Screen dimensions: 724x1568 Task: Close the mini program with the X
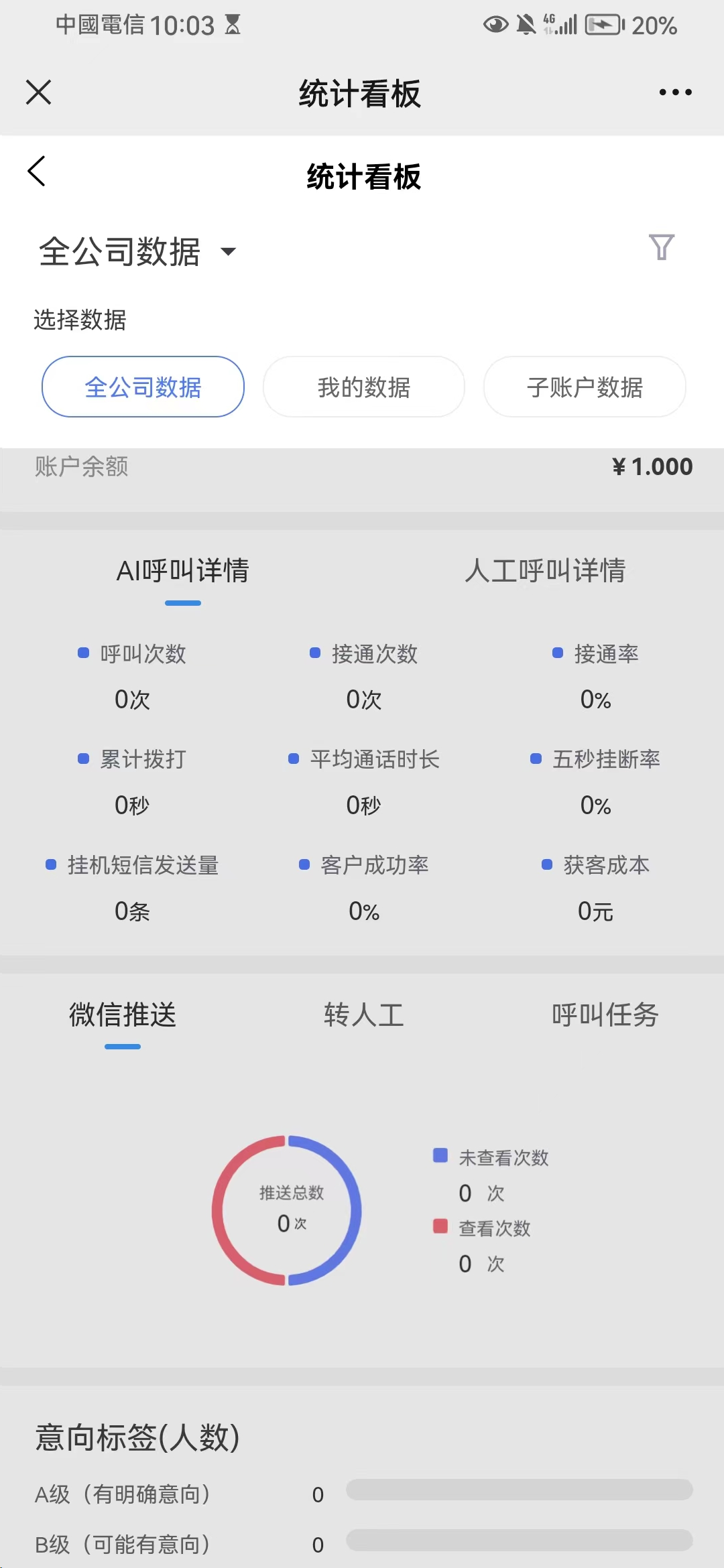tap(38, 92)
